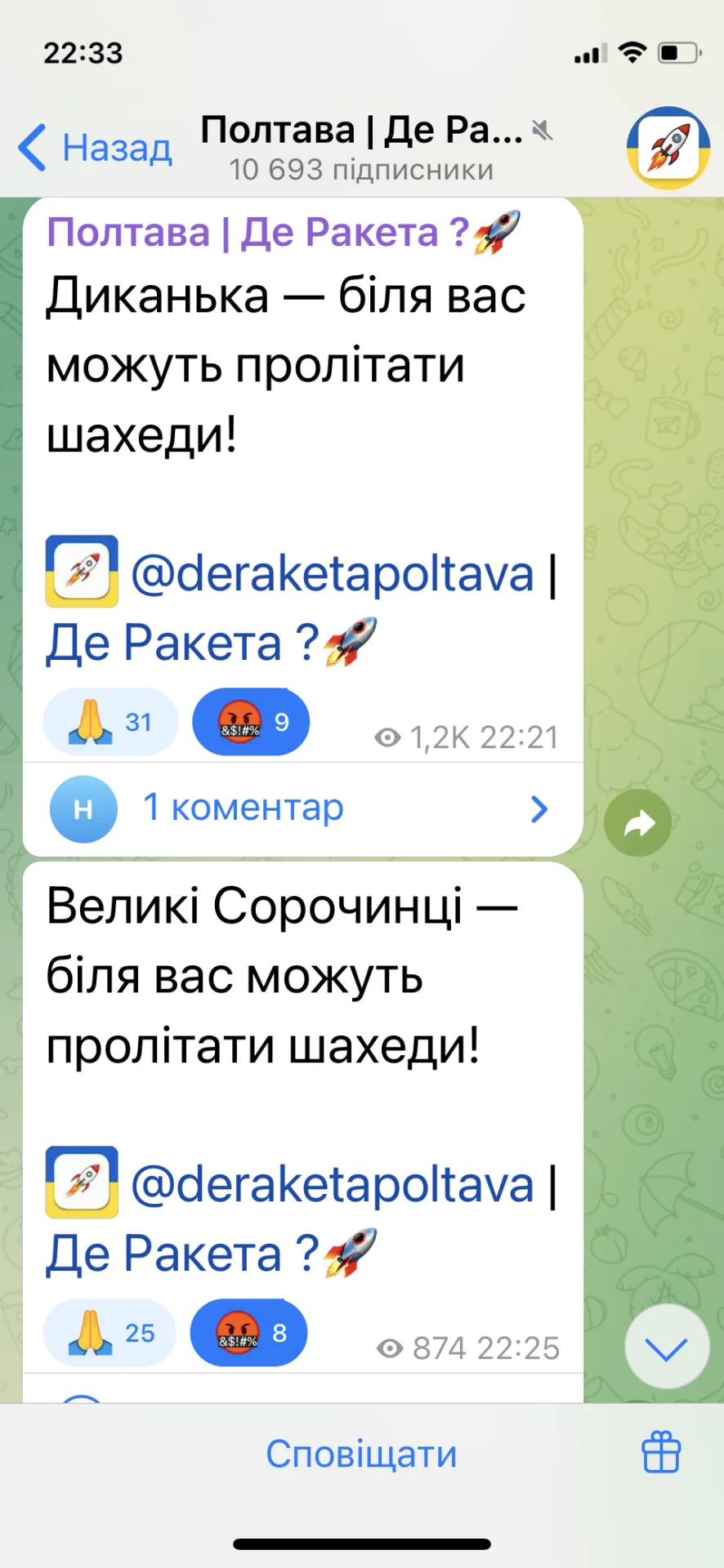Go back using the Назад button
The image size is (724, 1568).
(96, 148)
